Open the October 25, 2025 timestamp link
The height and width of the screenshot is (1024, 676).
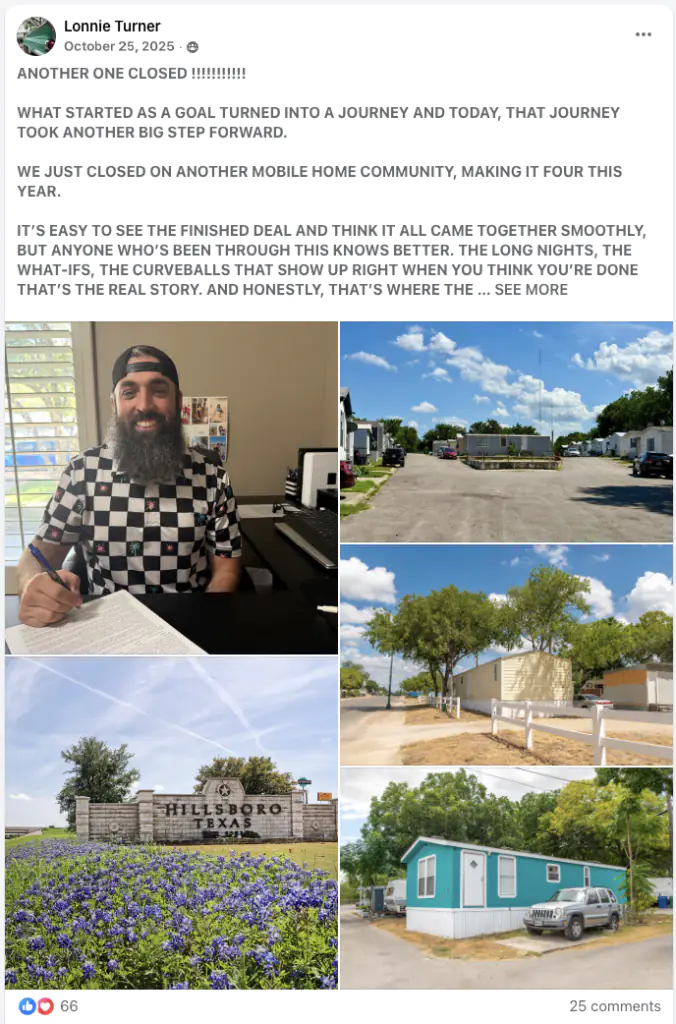(x=119, y=46)
